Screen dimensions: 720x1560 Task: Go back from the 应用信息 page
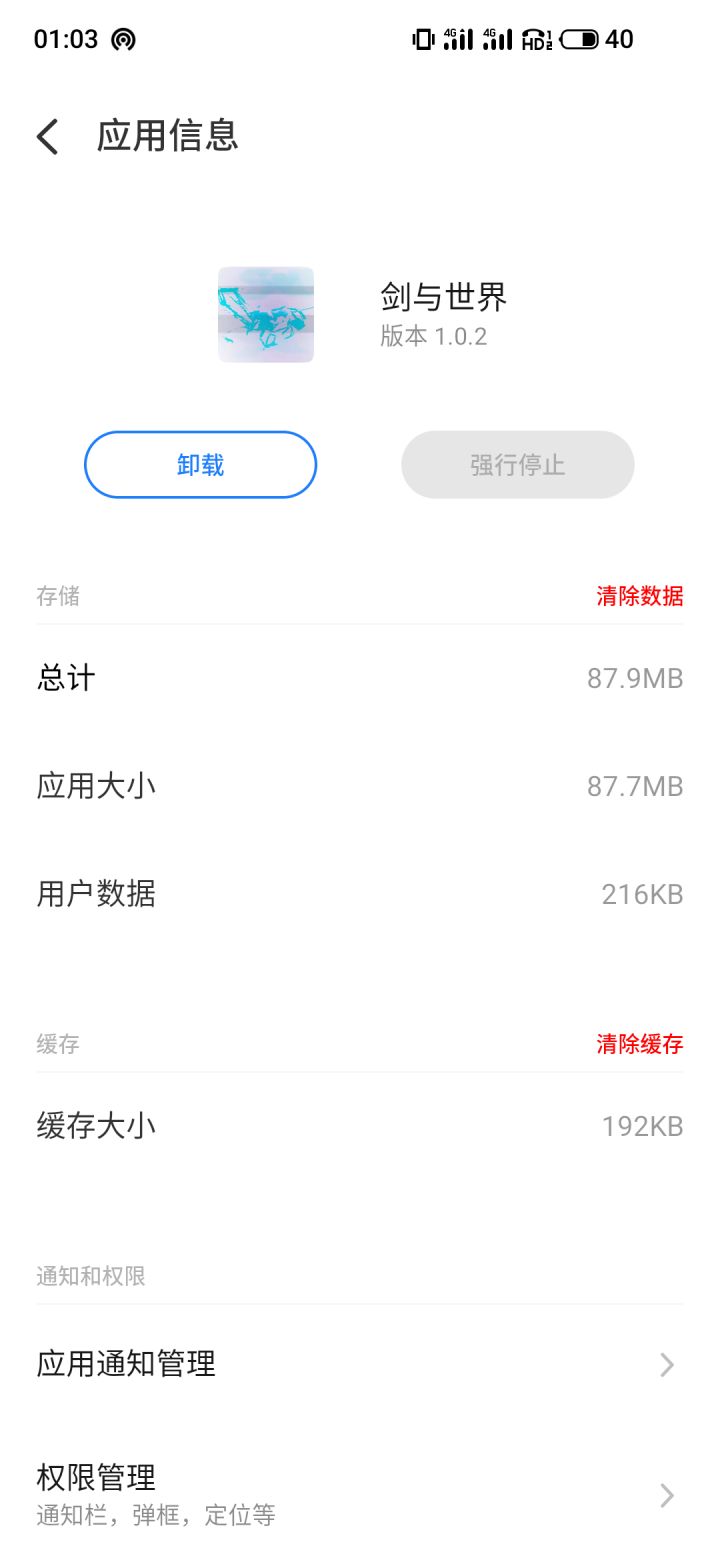pos(48,136)
